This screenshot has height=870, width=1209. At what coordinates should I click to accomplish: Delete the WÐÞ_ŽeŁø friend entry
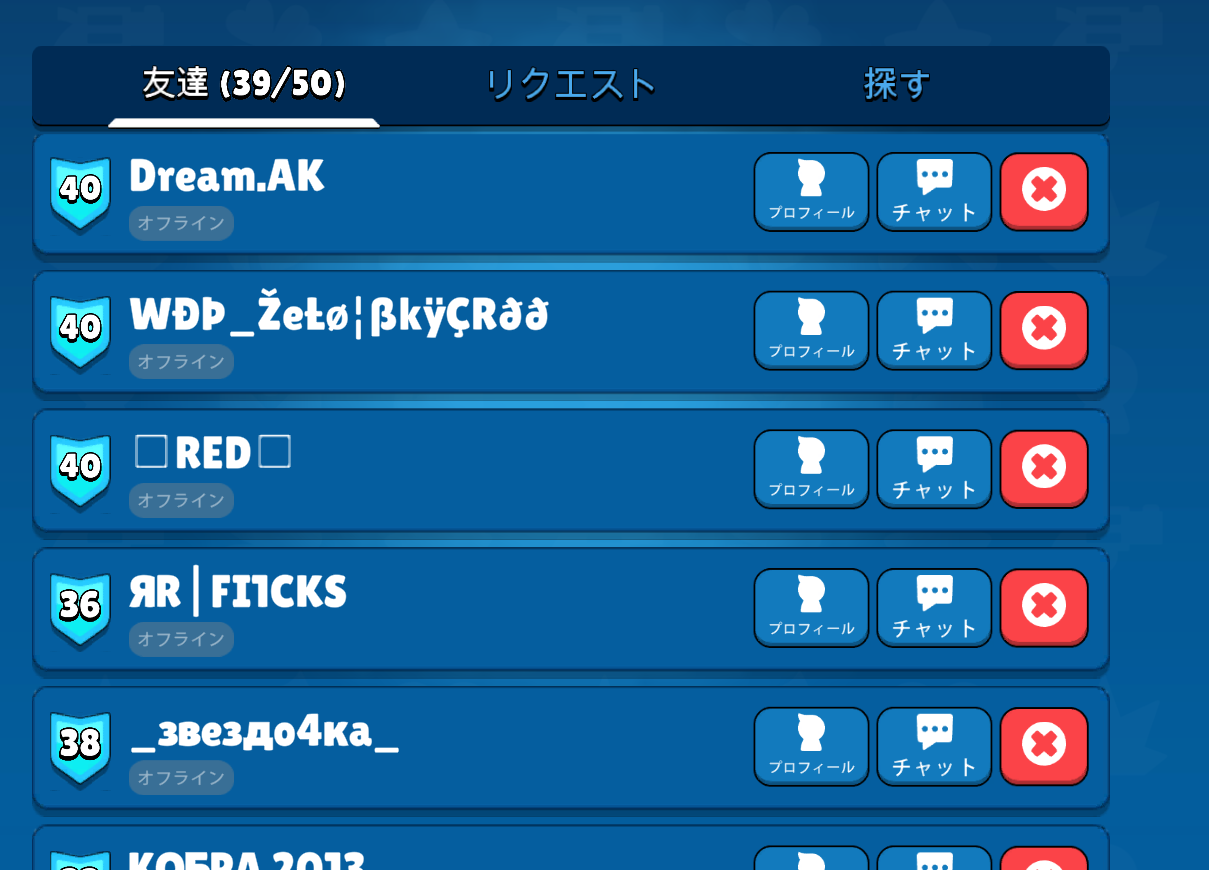[1044, 330]
